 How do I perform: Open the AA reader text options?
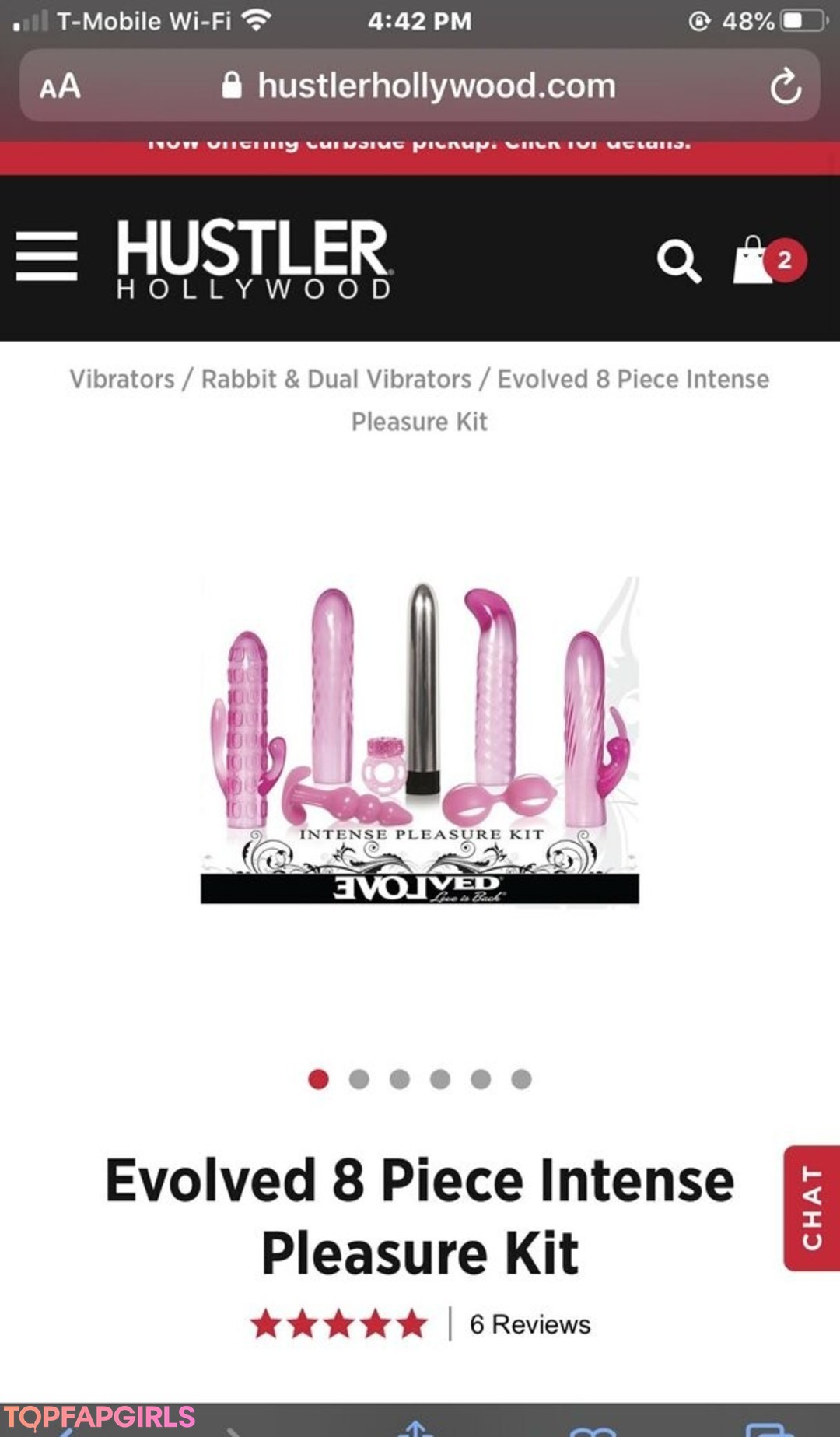pyautogui.click(x=60, y=86)
